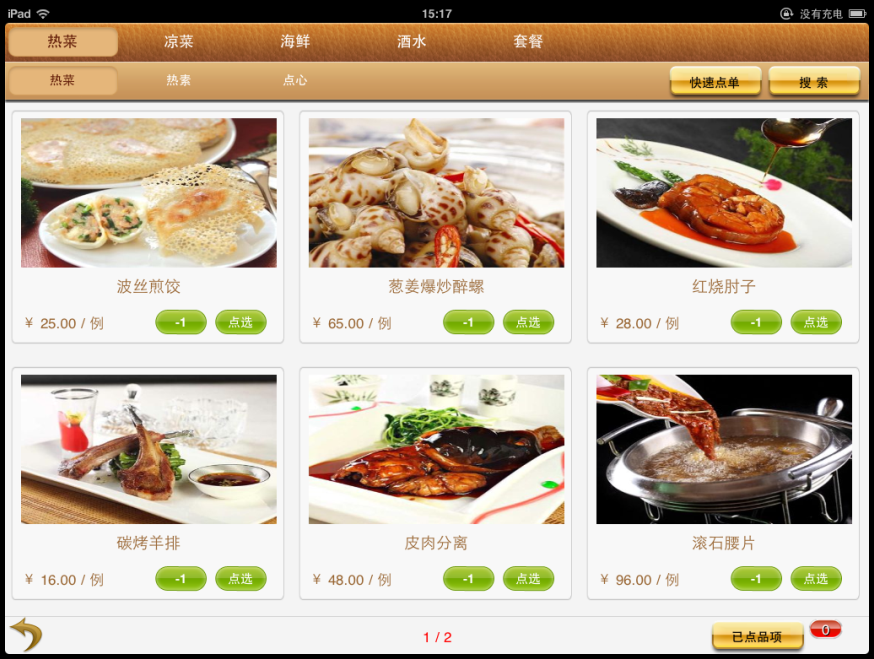Switch to the 海鲜 category tab

pos(295,42)
